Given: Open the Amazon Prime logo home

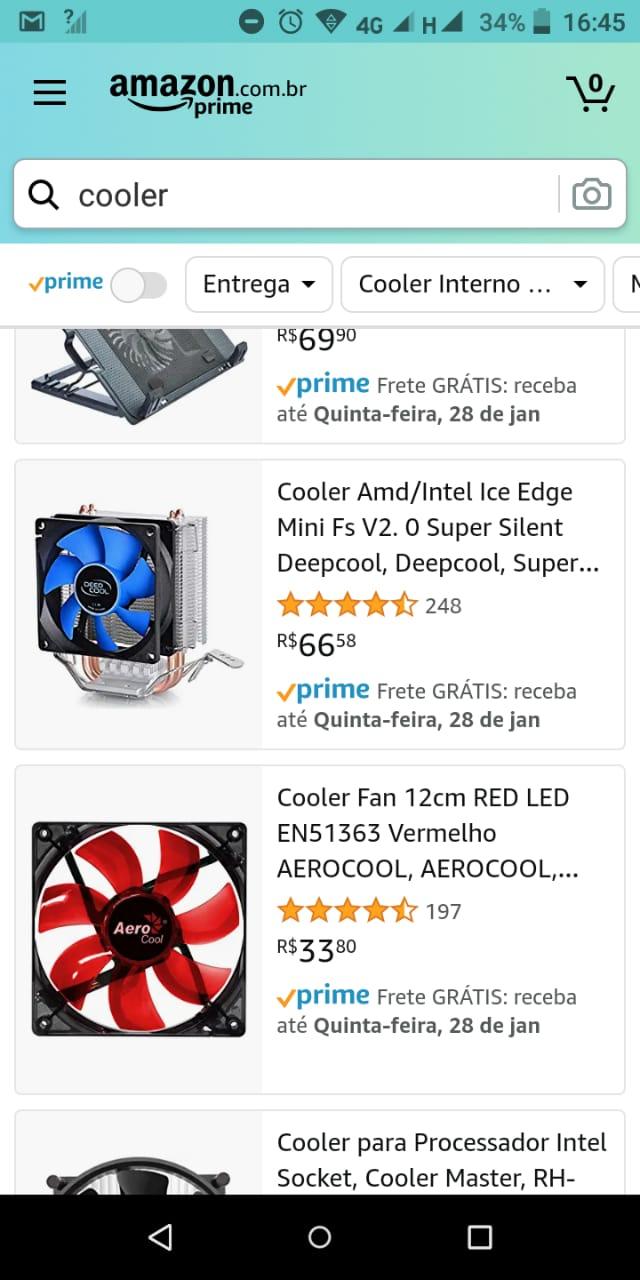Looking at the screenshot, I should (208, 94).
